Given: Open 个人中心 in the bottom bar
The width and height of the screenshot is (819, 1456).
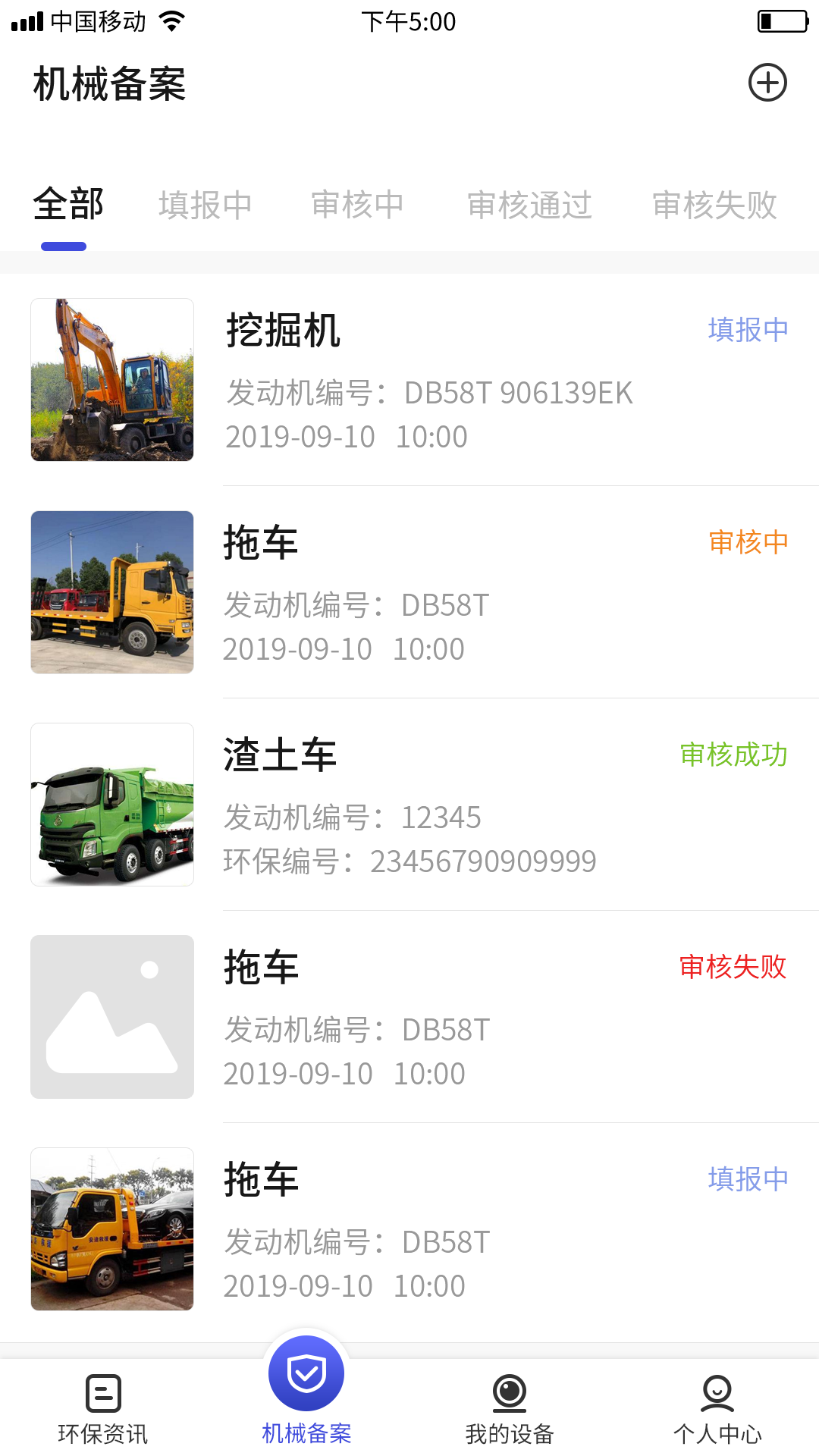Looking at the screenshot, I should (717, 1409).
